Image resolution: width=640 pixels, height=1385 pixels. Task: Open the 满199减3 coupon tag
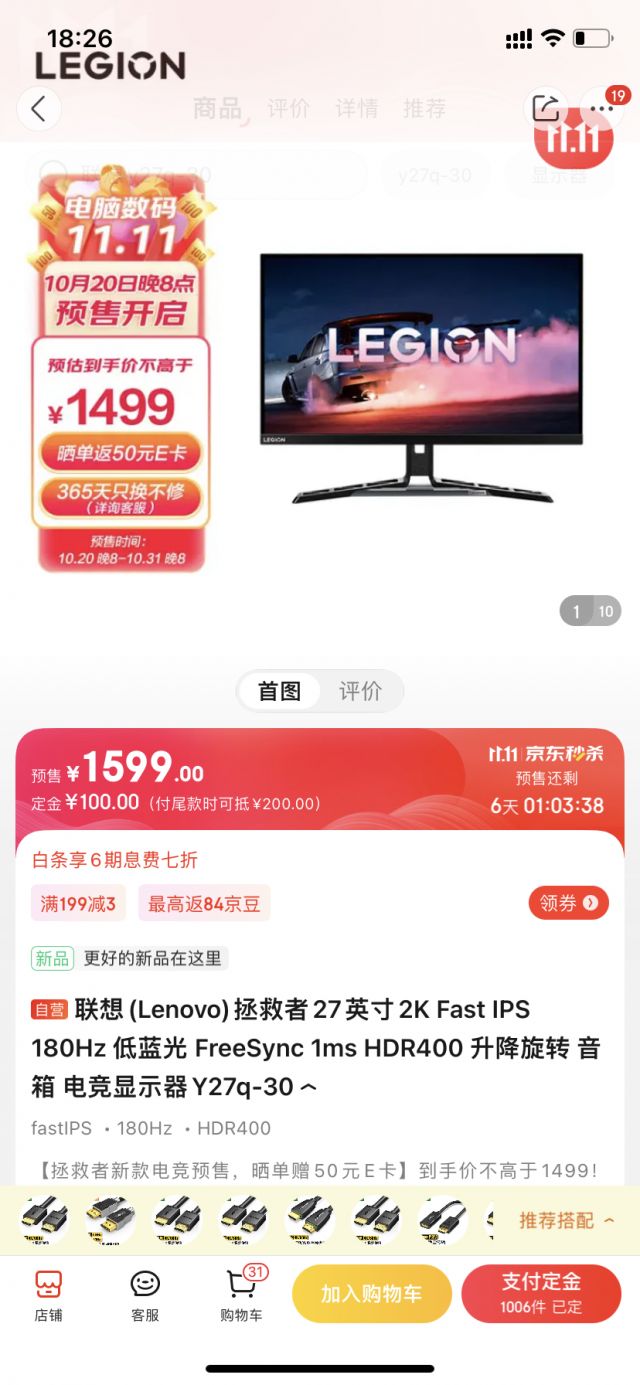pyautogui.click(x=78, y=904)
